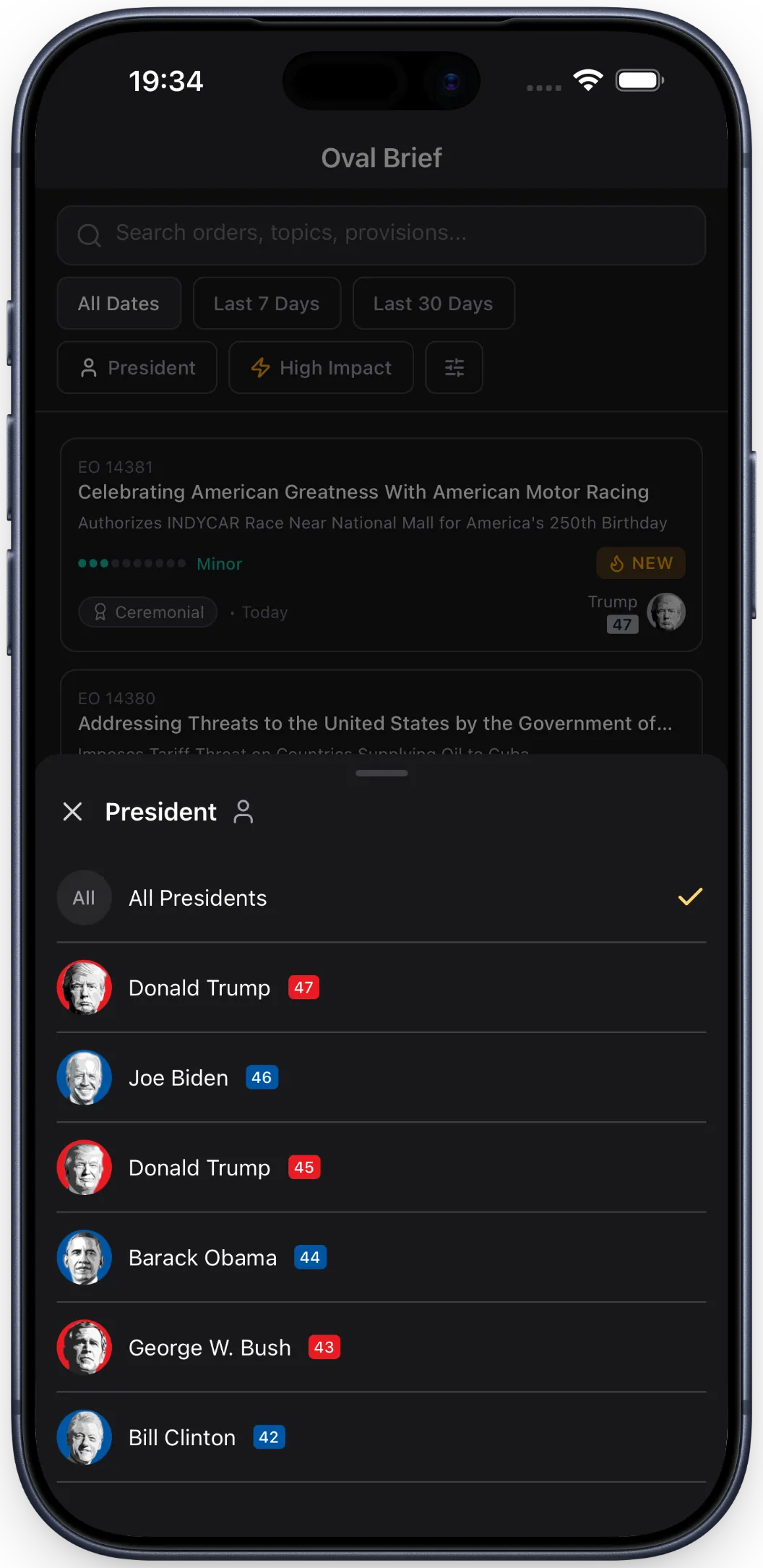
Task: Open Trump's avatar on the EO 14381 card
Action: click(666, 612)
